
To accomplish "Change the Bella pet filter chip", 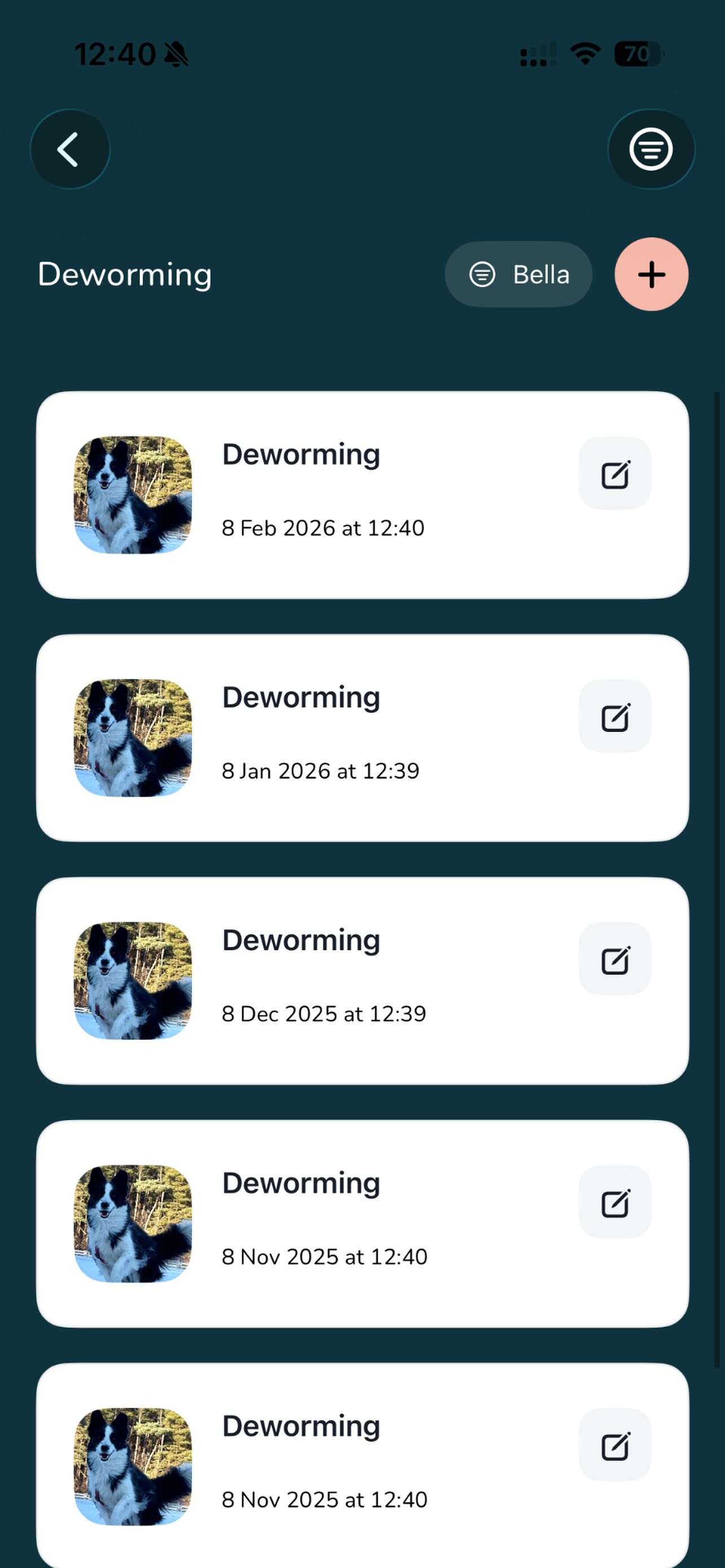I will click(519, 274).
